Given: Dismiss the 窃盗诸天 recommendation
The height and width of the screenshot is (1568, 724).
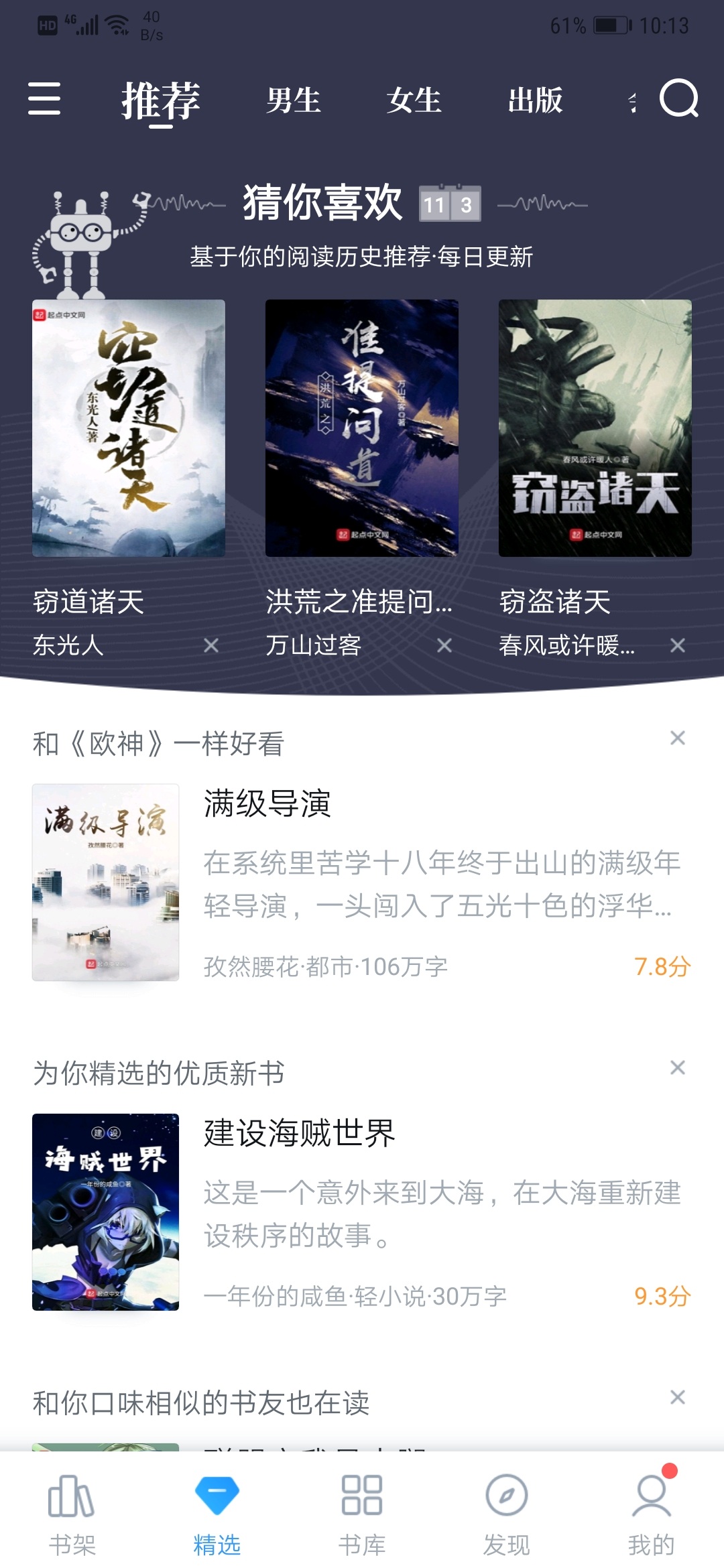Looking at the screenshot, I should [678, 645].
